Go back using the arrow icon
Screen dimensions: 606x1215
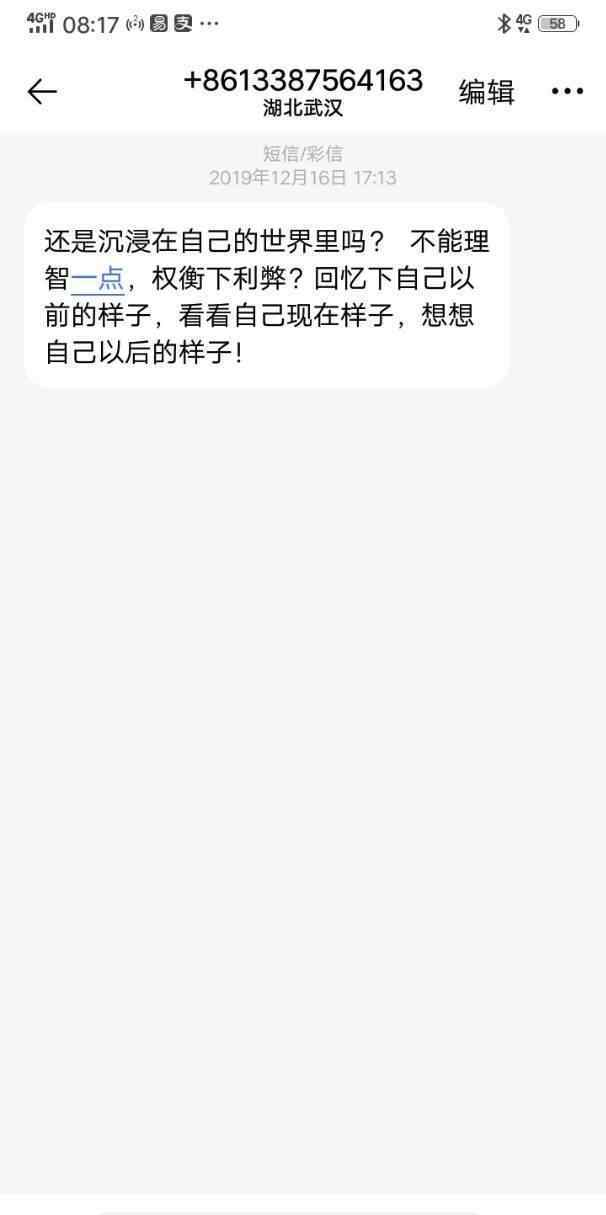tap(42, 92)
